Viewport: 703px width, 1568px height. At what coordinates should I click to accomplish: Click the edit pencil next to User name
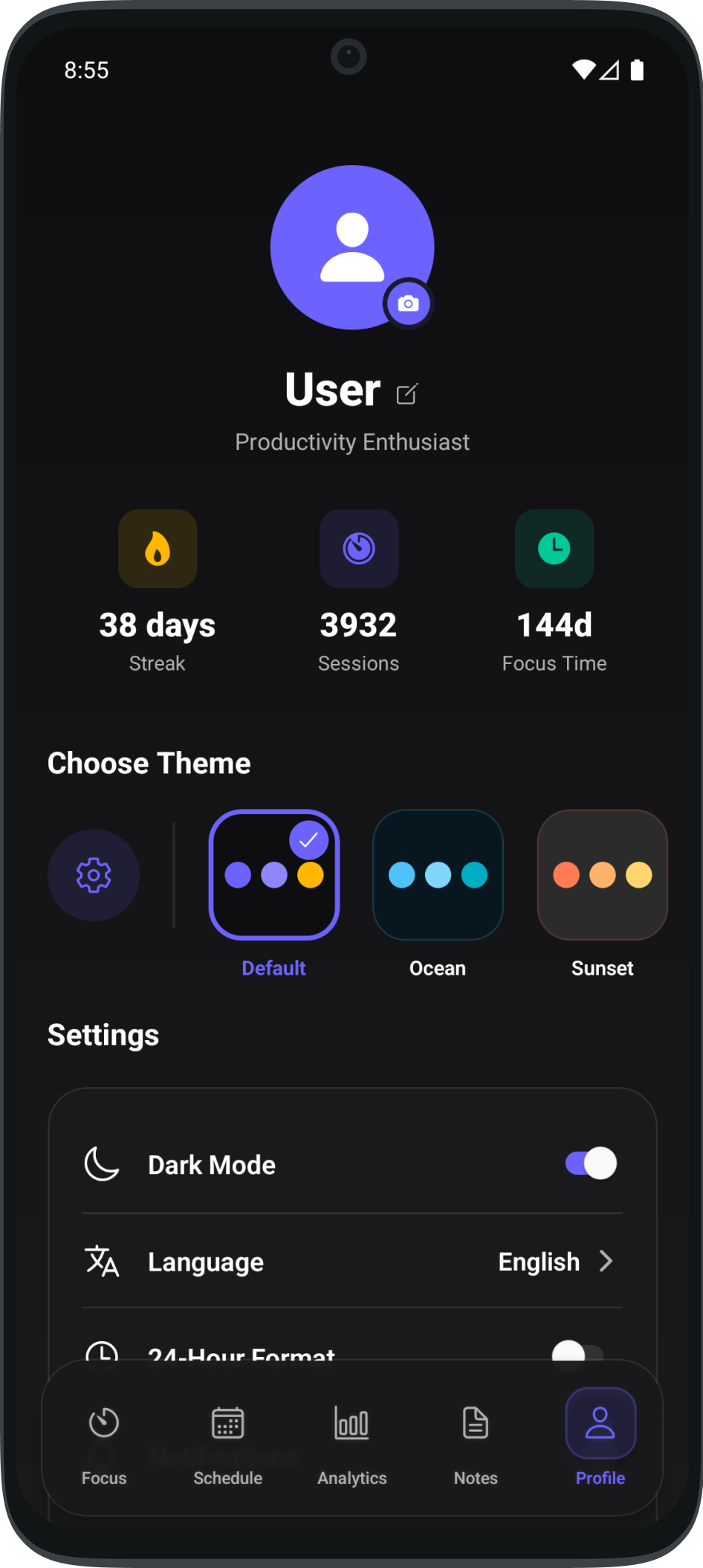click(407, 393)
